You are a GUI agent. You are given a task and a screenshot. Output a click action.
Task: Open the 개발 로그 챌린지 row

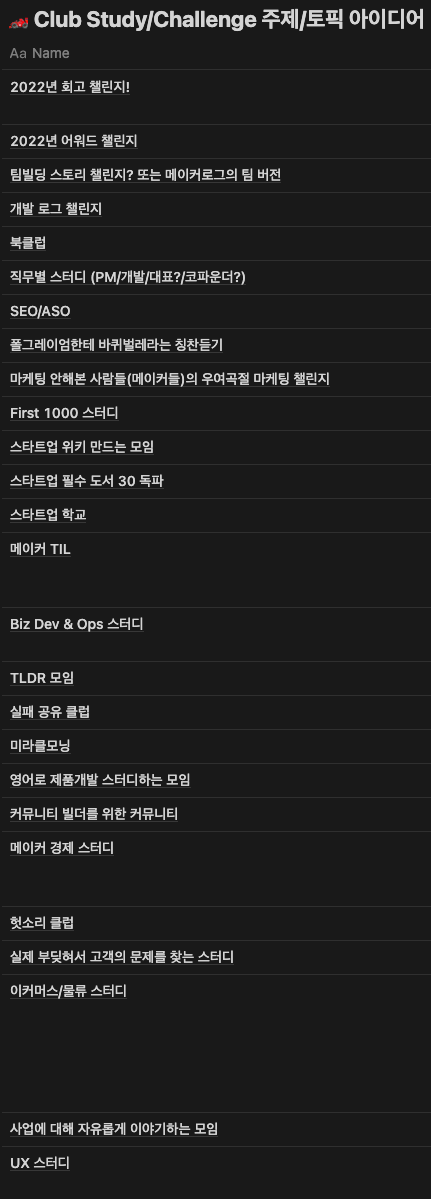point(56,209)
